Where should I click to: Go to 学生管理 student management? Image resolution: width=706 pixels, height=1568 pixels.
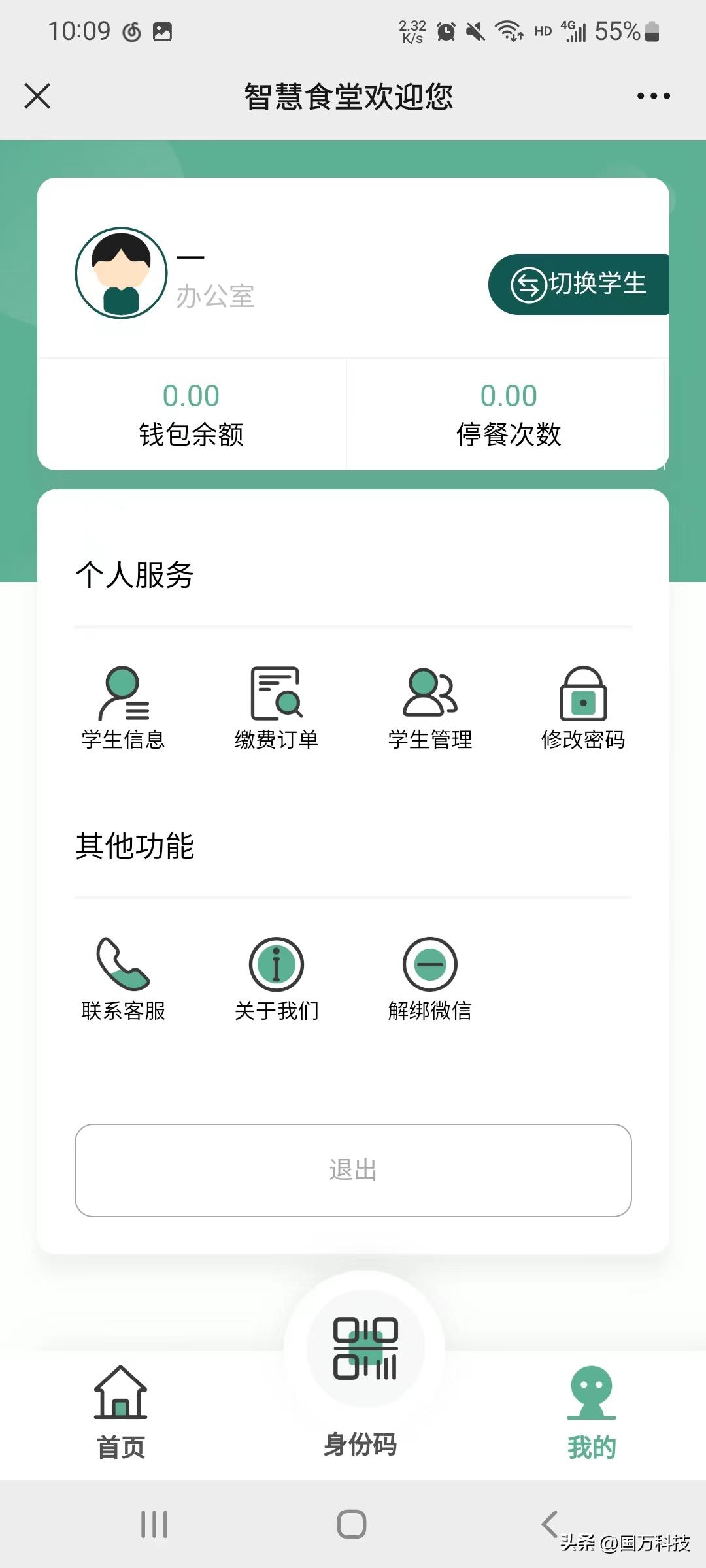pyautogui.click(x=429, y=708)
